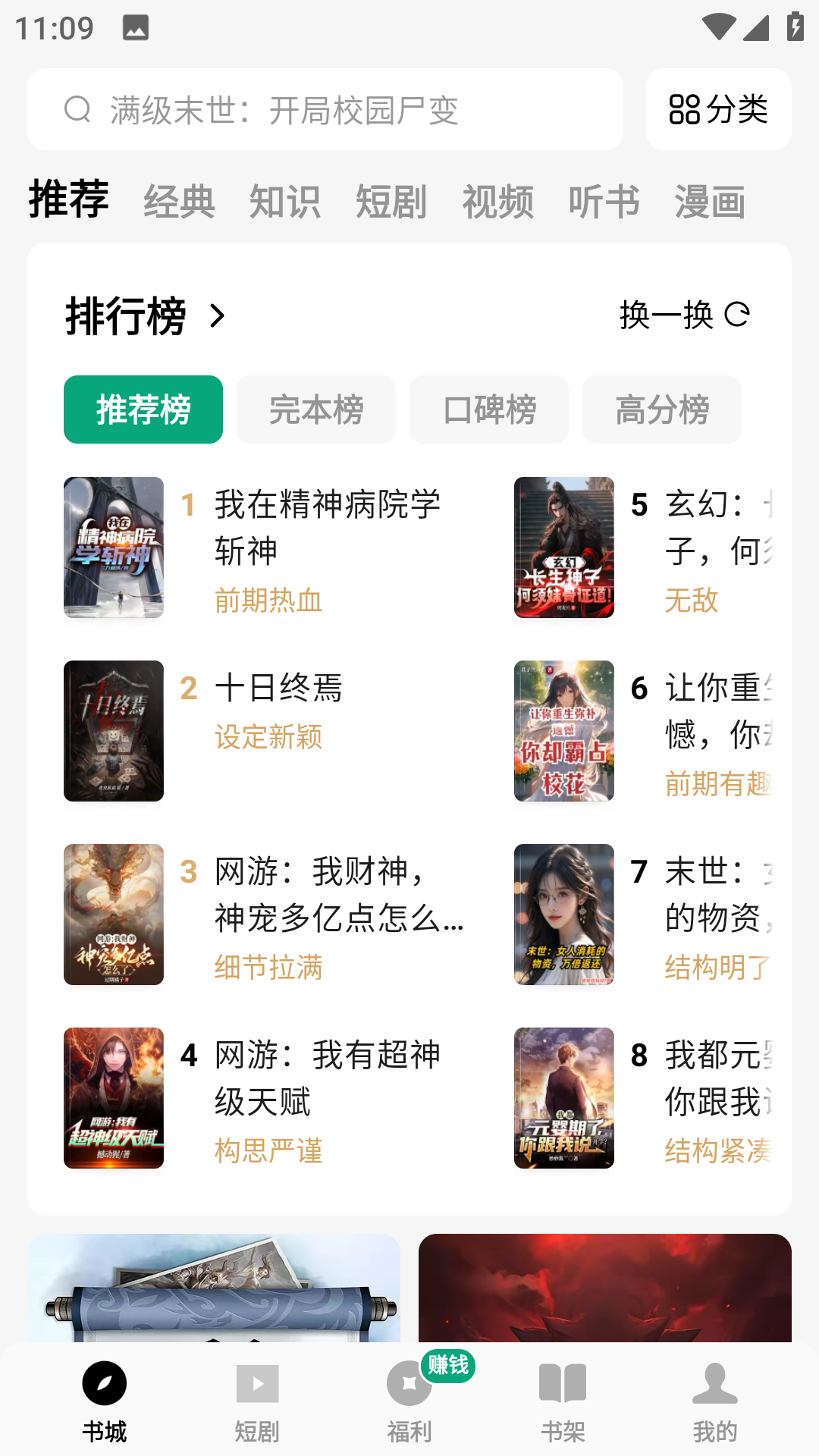Open the 书城 bookstore tab icon
Viewport: 819px width, 1456px height.
tap(105, 1383)
